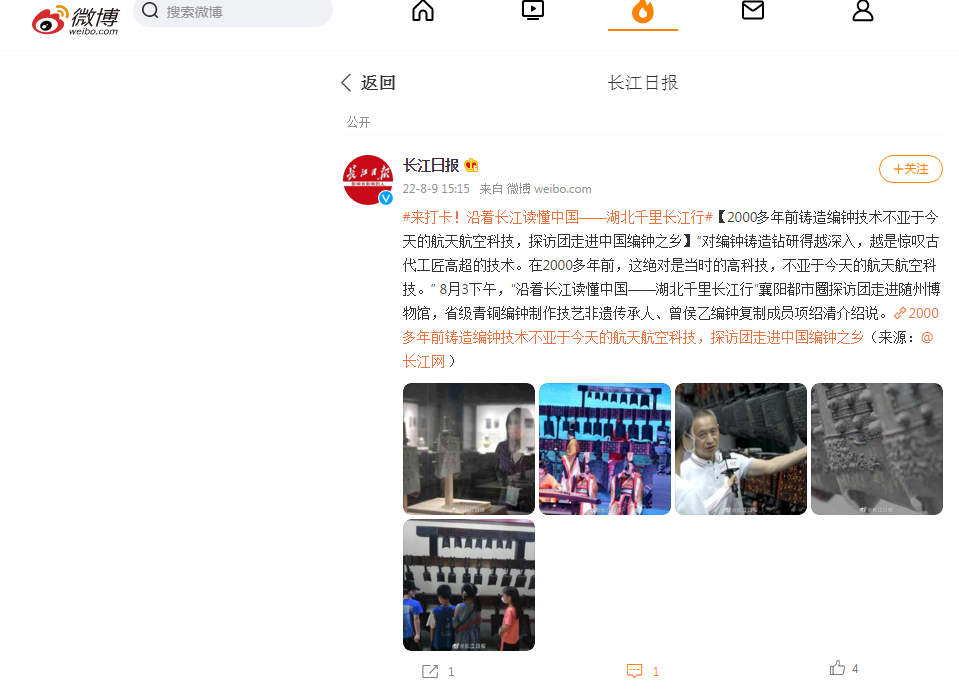This screenshot has height=691, width=959.
Task: Open the profile tab
Action: [863, 11]
